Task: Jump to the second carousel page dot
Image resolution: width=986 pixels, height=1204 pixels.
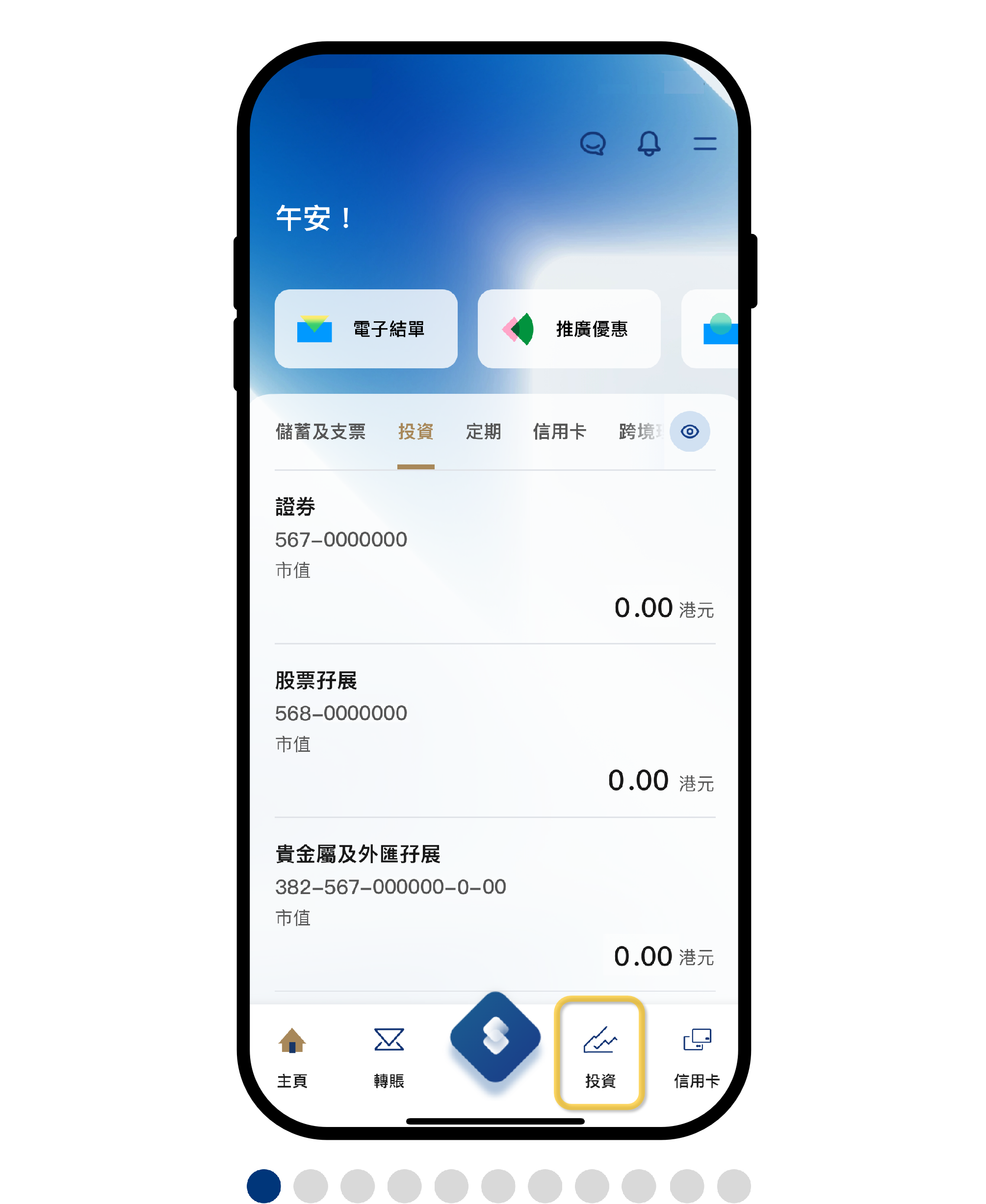Action: (x=311, y=1186)
